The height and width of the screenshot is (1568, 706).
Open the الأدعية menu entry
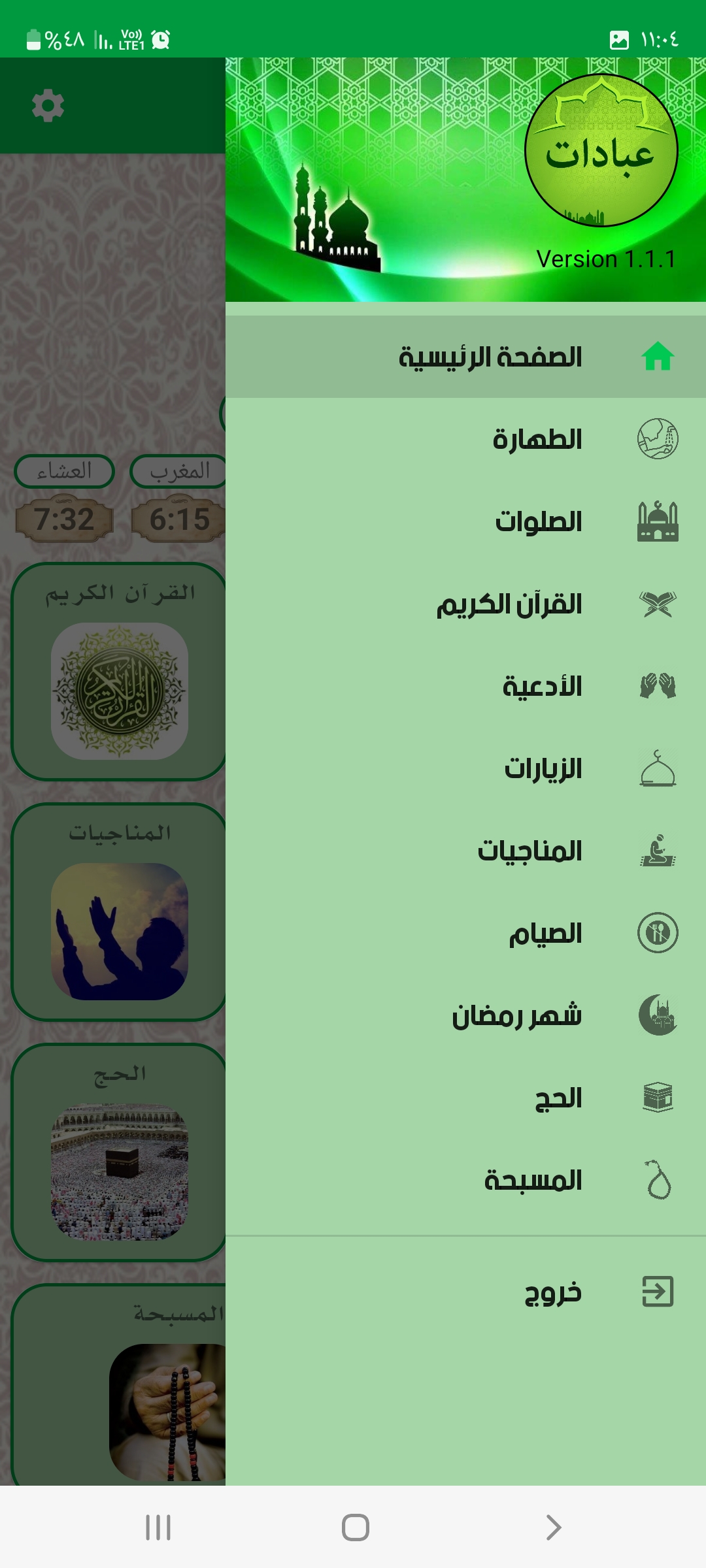pos(465,686)
